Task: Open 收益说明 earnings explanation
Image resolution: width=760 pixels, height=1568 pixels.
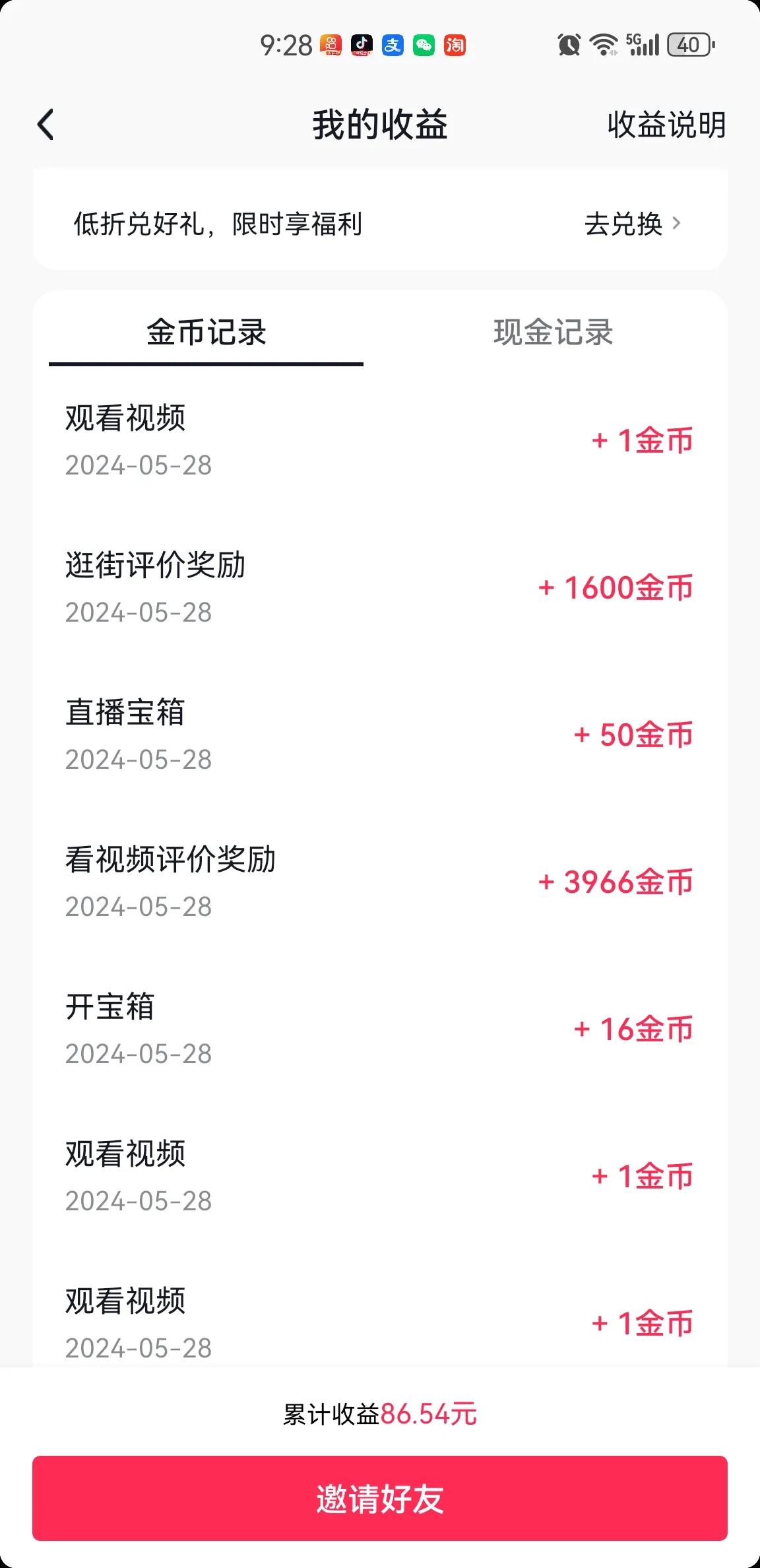Action: coord(666,125)
